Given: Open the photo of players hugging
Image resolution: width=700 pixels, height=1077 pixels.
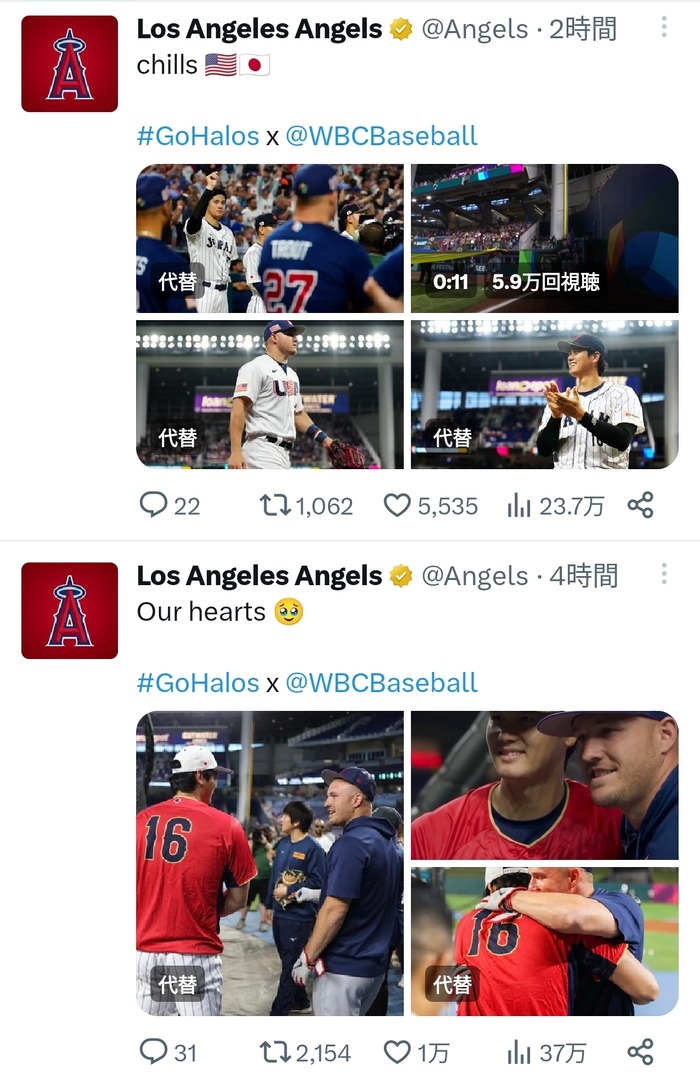Looking at the screenshot, I should 544,941.
